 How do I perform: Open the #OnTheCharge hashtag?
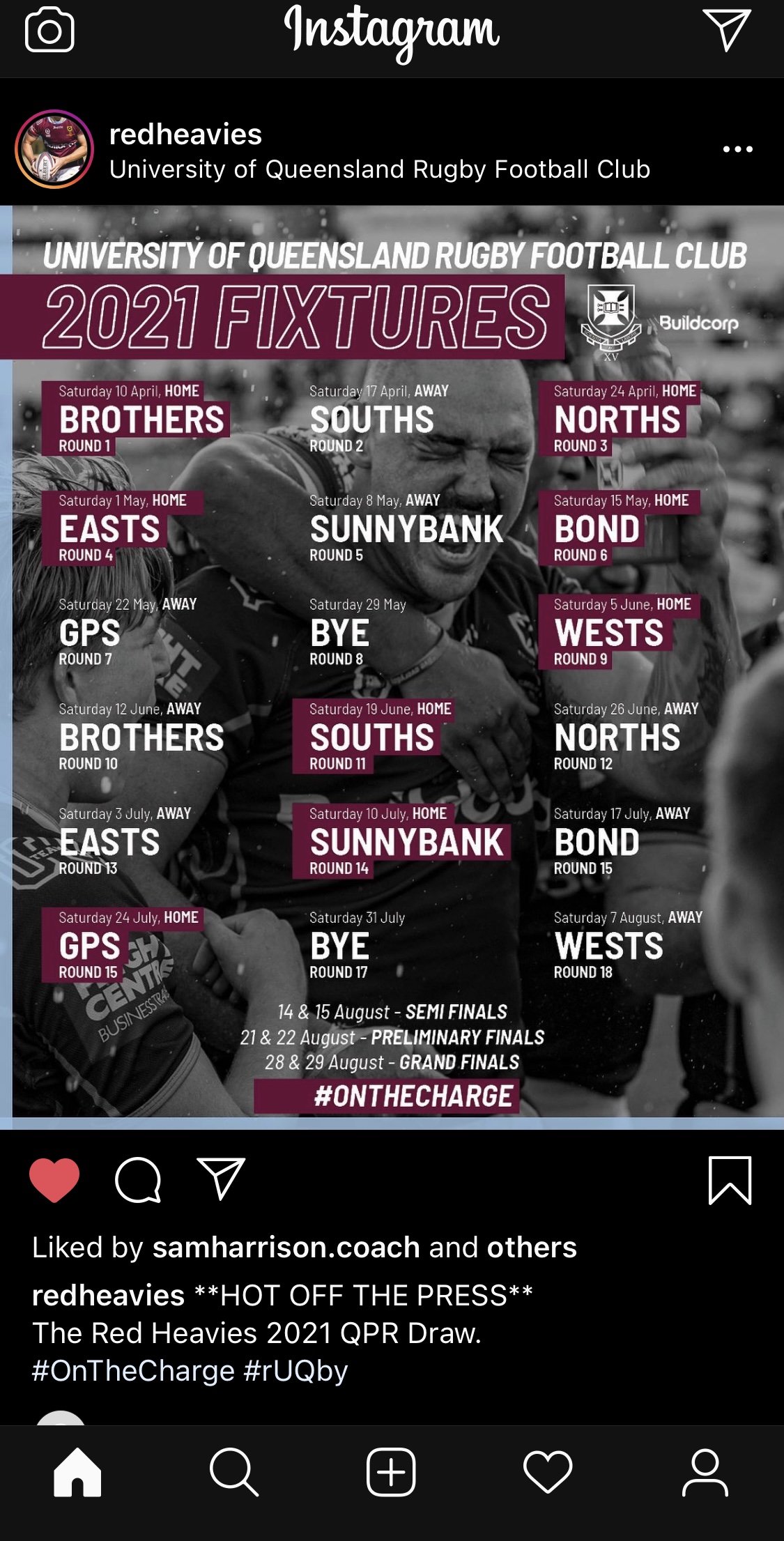point(133,1371)
